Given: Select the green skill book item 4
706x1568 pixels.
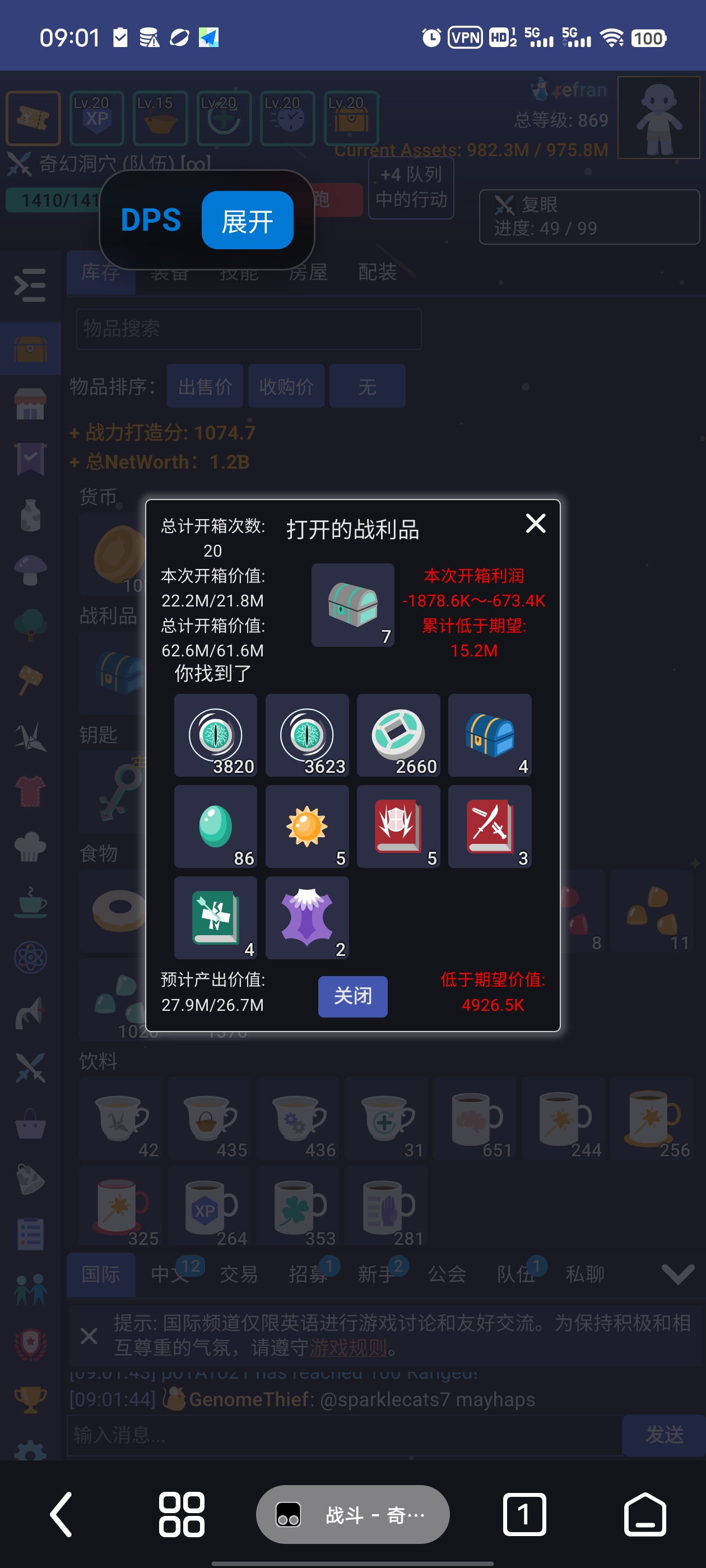Looking at the screenshot, I should [x=215, y=917].
